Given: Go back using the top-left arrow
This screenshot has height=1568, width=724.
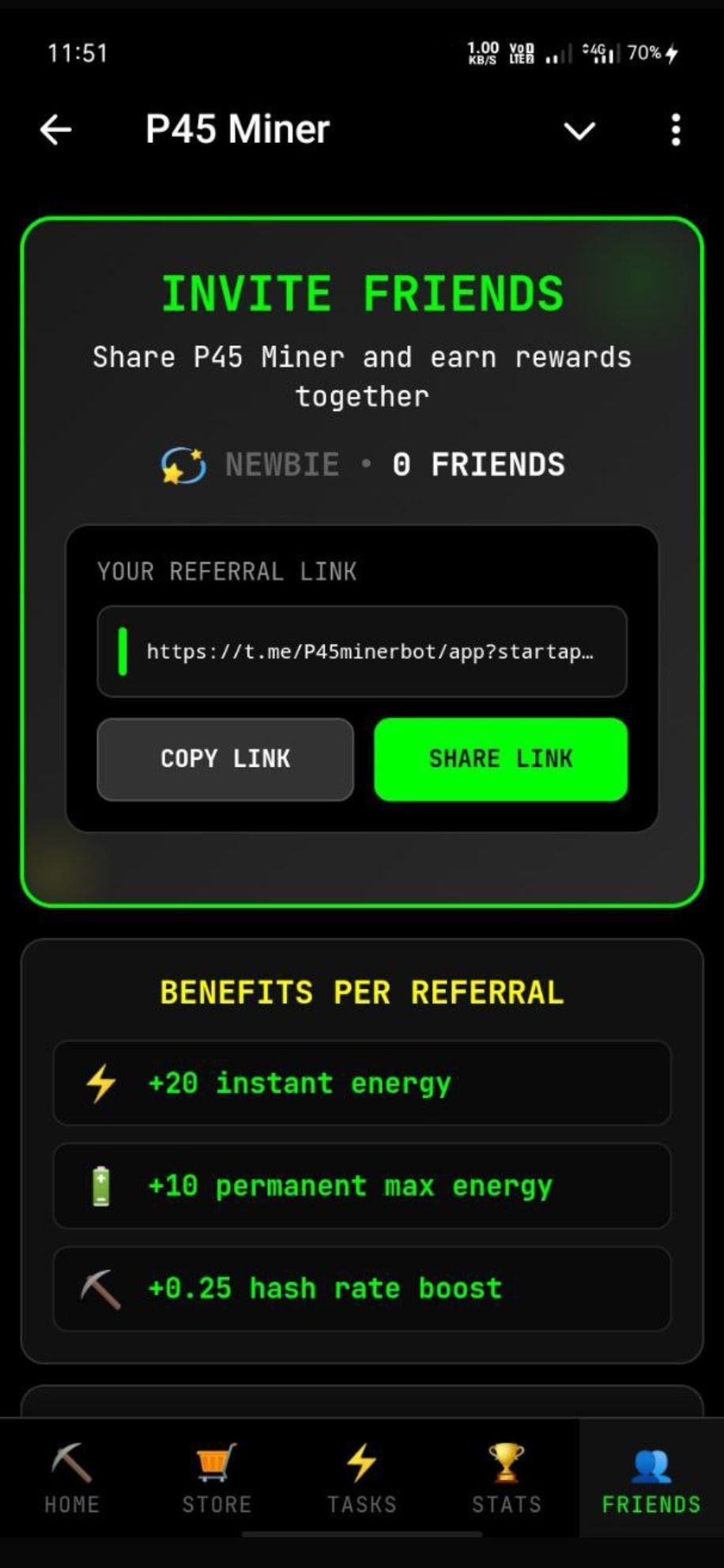Looking at the screenshot, I should pyautogui.click(x=56, y=130).
